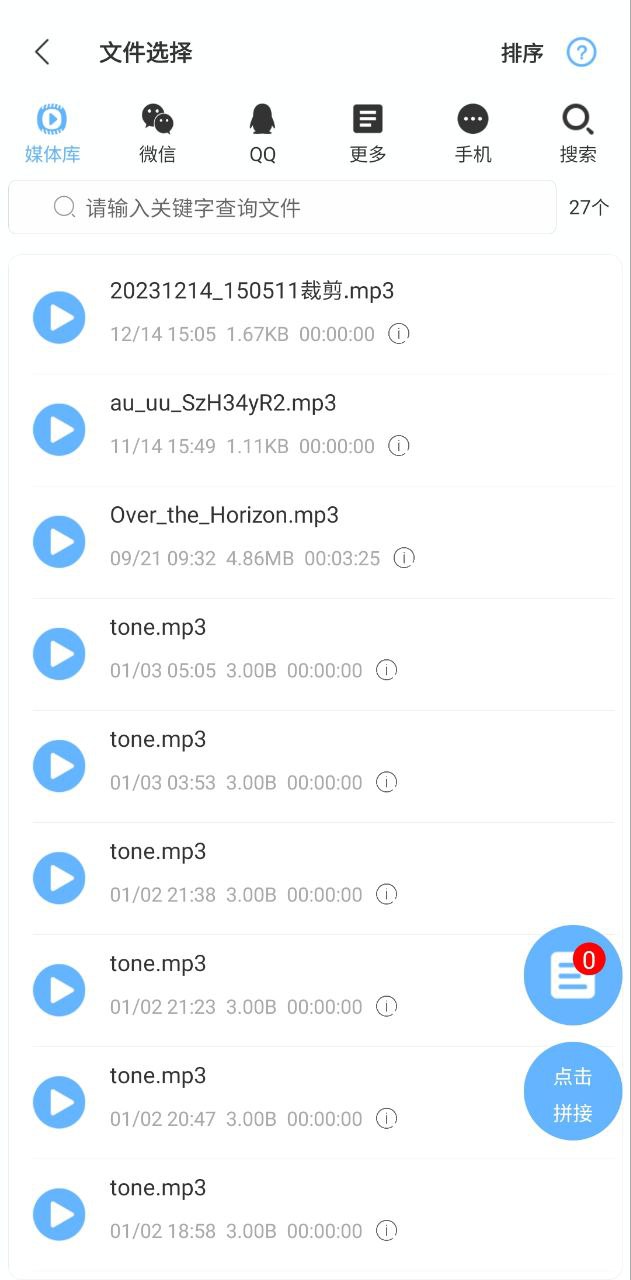
Task: Switch to the QQ tab
Action: [262, 133]
